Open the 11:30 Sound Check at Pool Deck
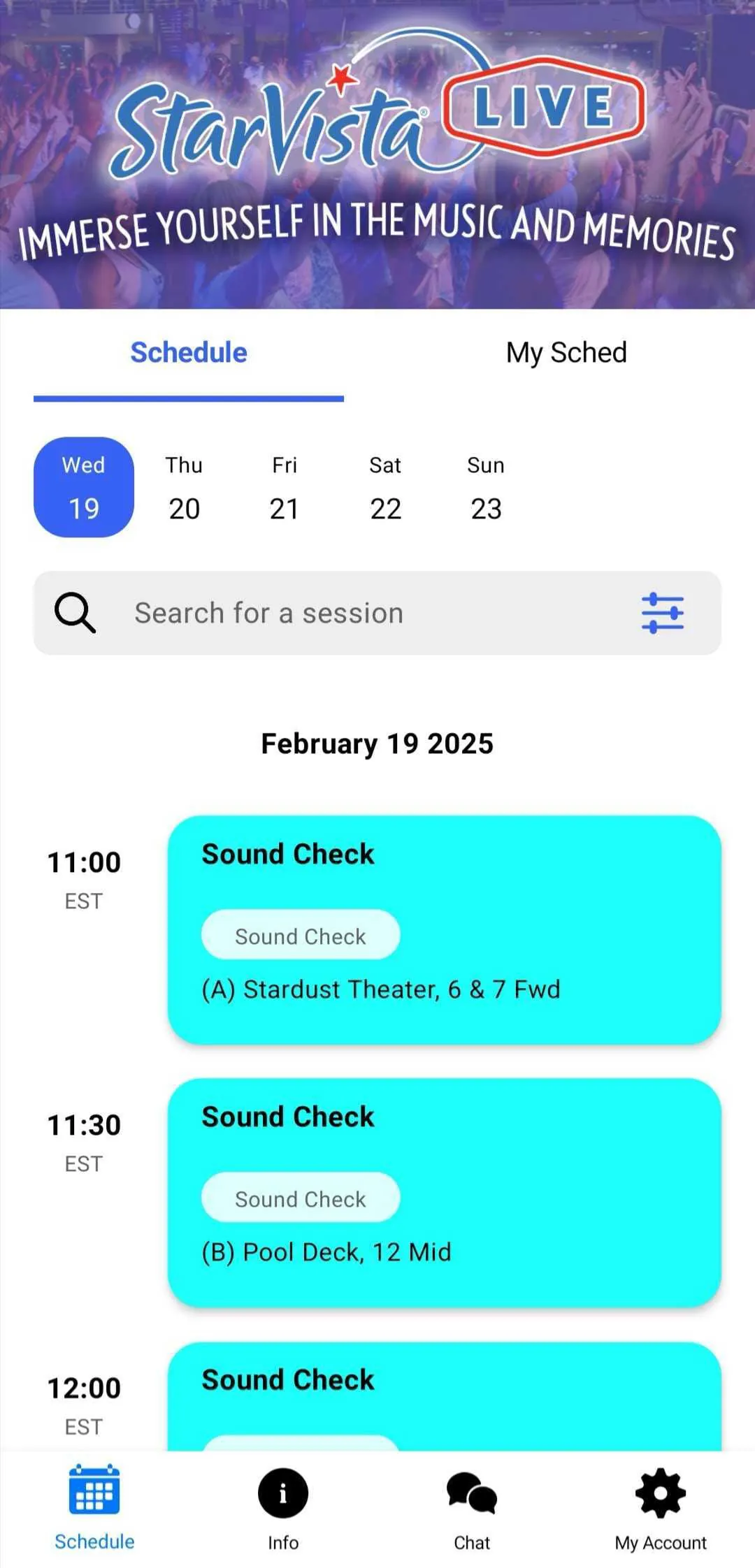This screenshot has height=1568, width=755. point(444,1192)
